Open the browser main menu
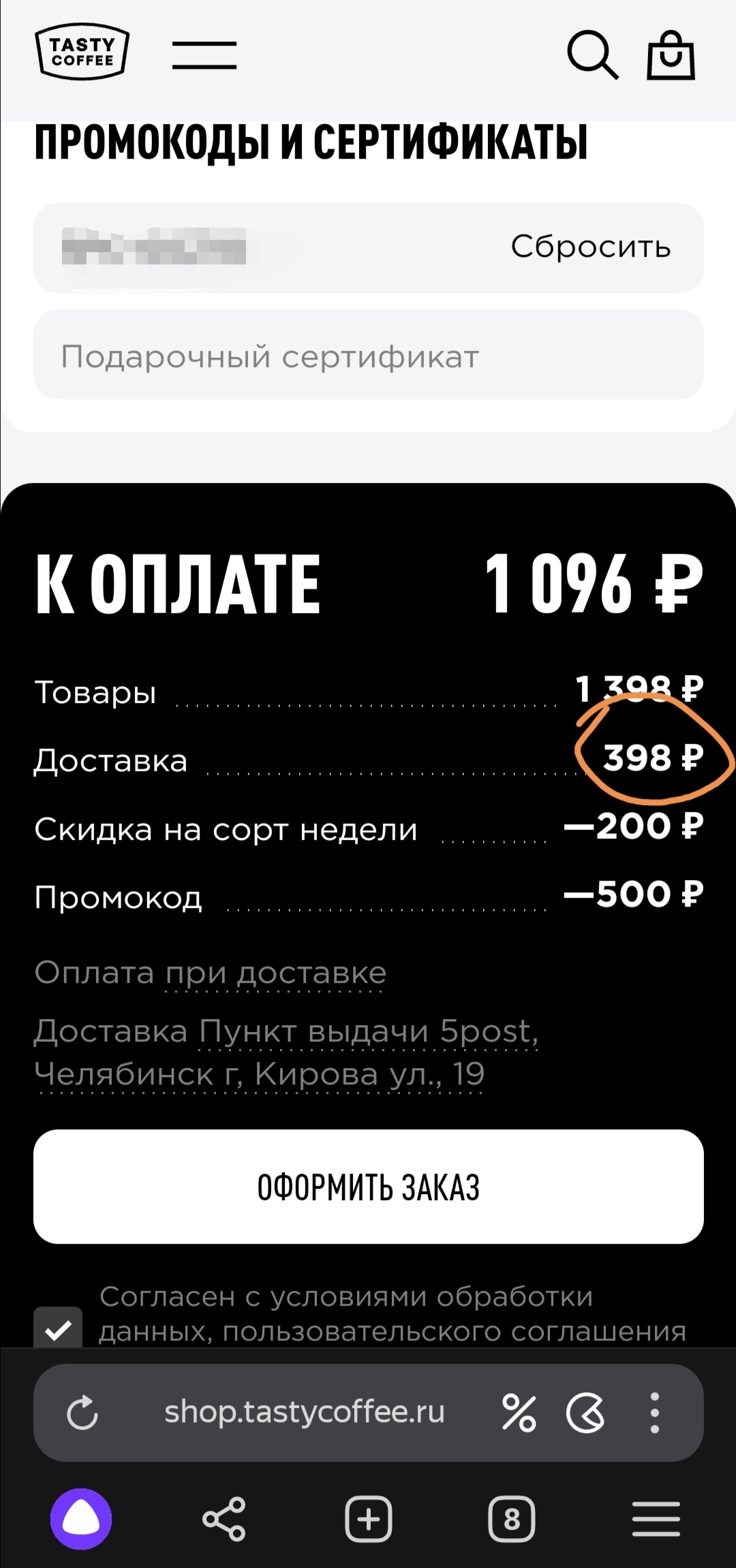 [656, 1520]
